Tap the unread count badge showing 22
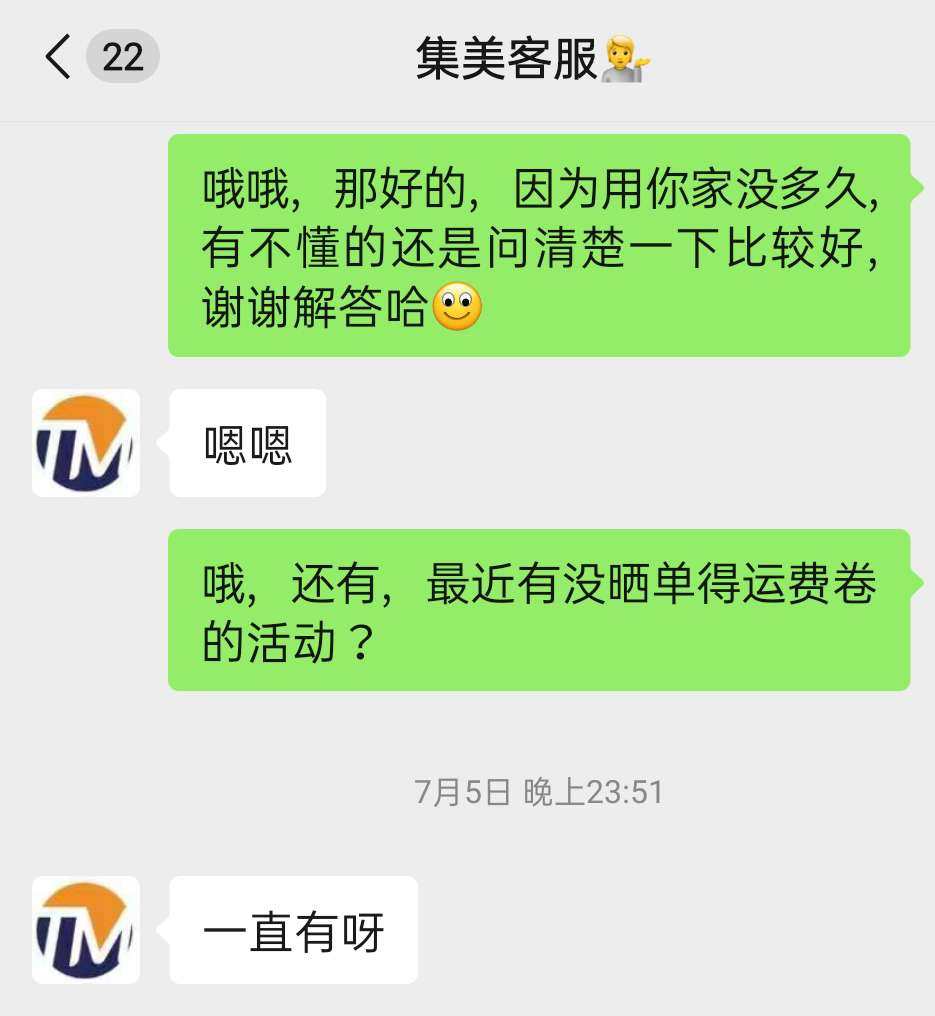The width and height of the screenshot is (935, 1016). coord(122,57)
